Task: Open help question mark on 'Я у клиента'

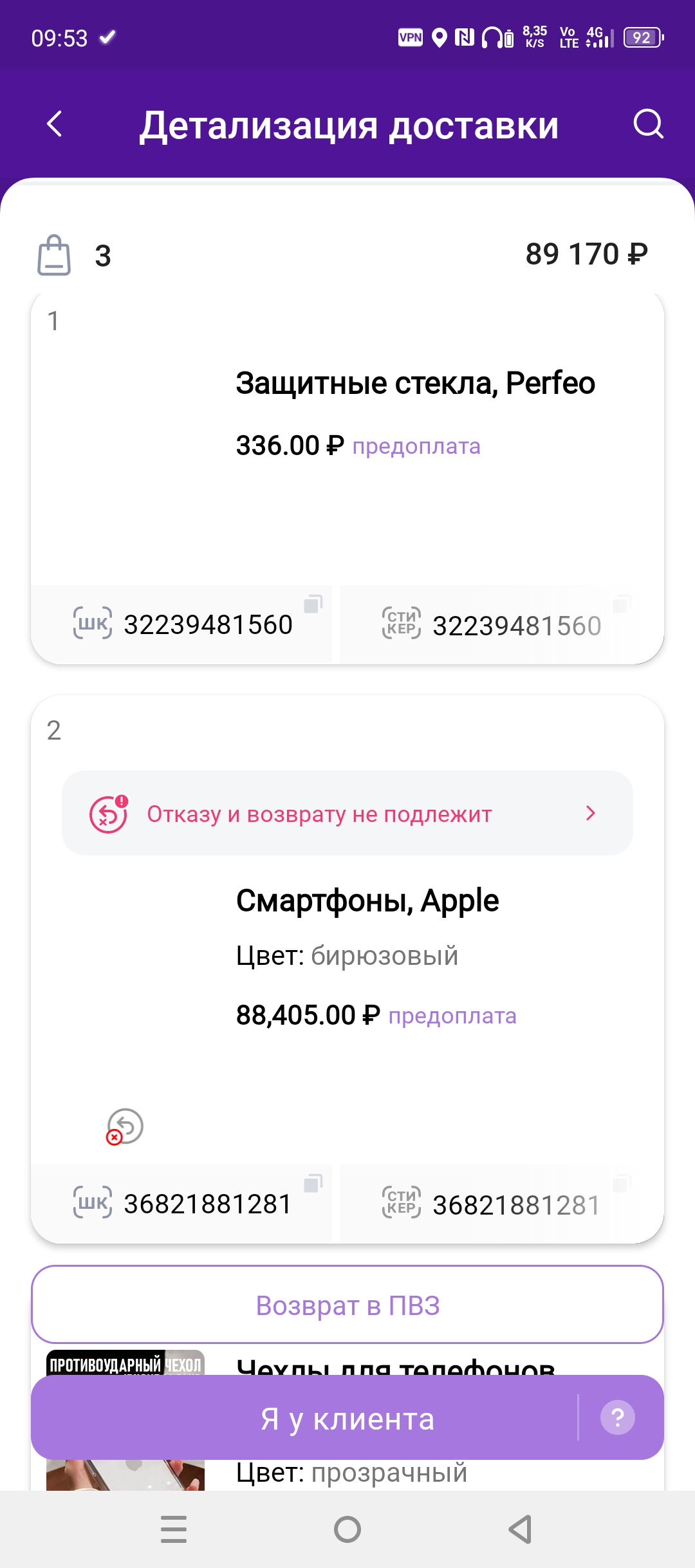Action: pos(617,1417)
